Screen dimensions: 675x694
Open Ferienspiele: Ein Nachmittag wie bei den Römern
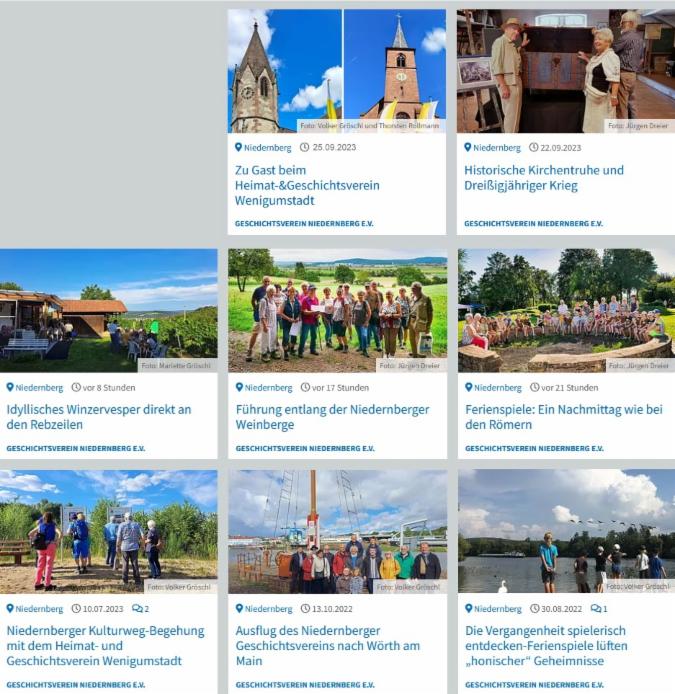(564, 417)
